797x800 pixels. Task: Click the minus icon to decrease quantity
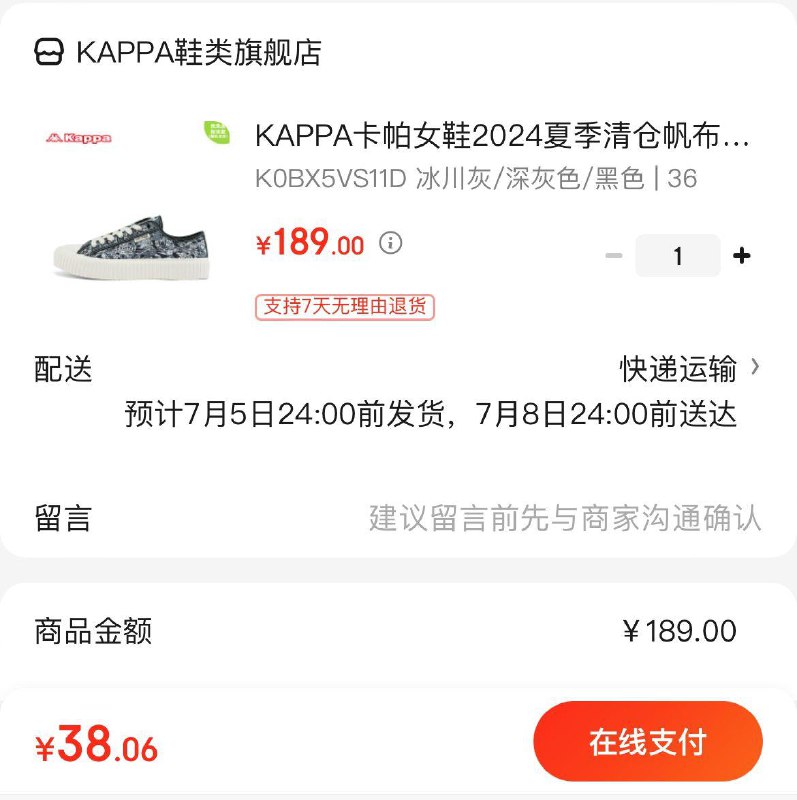coord(613,256)
